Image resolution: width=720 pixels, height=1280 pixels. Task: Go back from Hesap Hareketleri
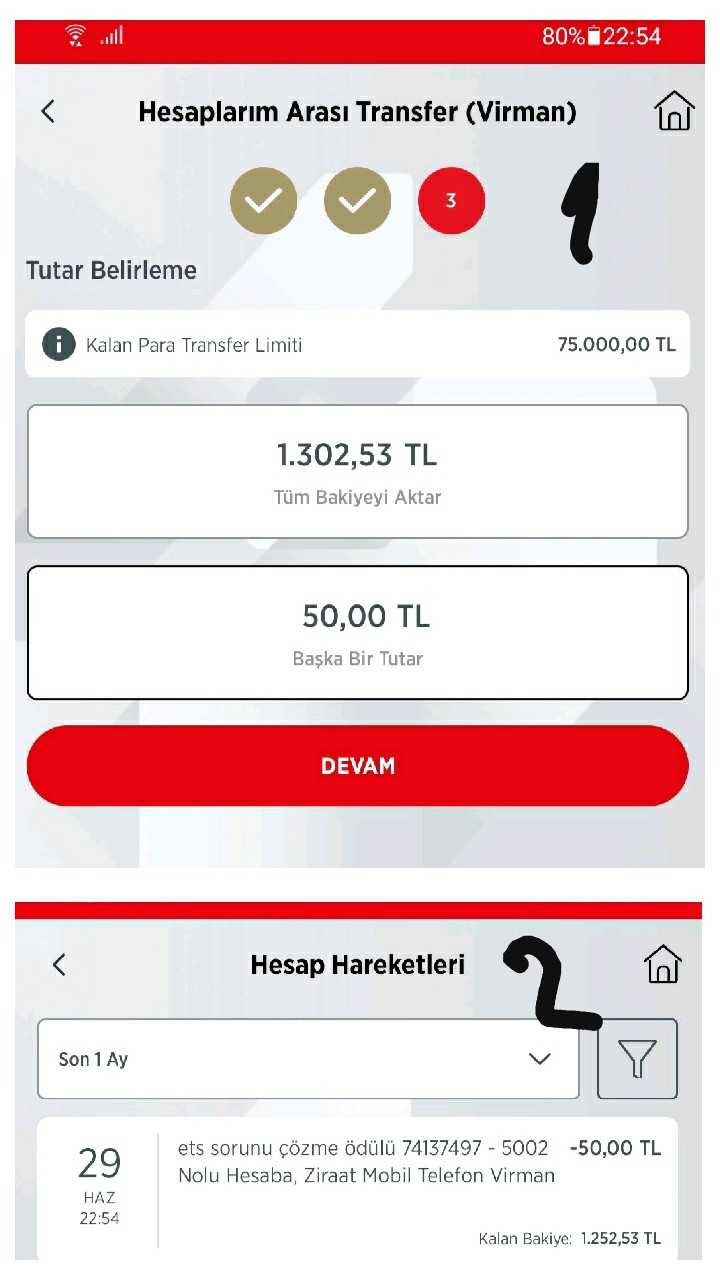59,964
